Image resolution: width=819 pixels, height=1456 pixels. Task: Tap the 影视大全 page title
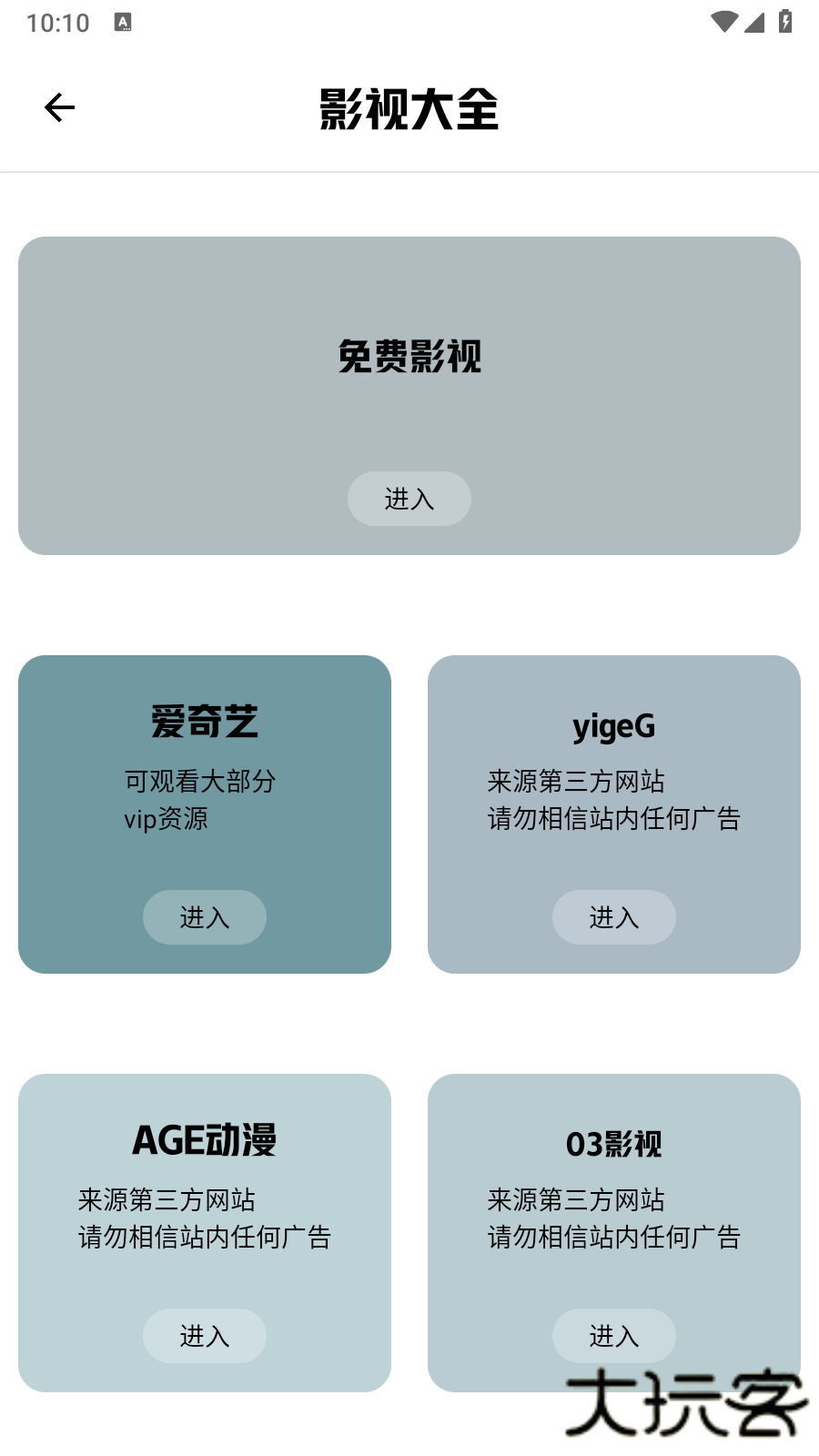point(409,107)
